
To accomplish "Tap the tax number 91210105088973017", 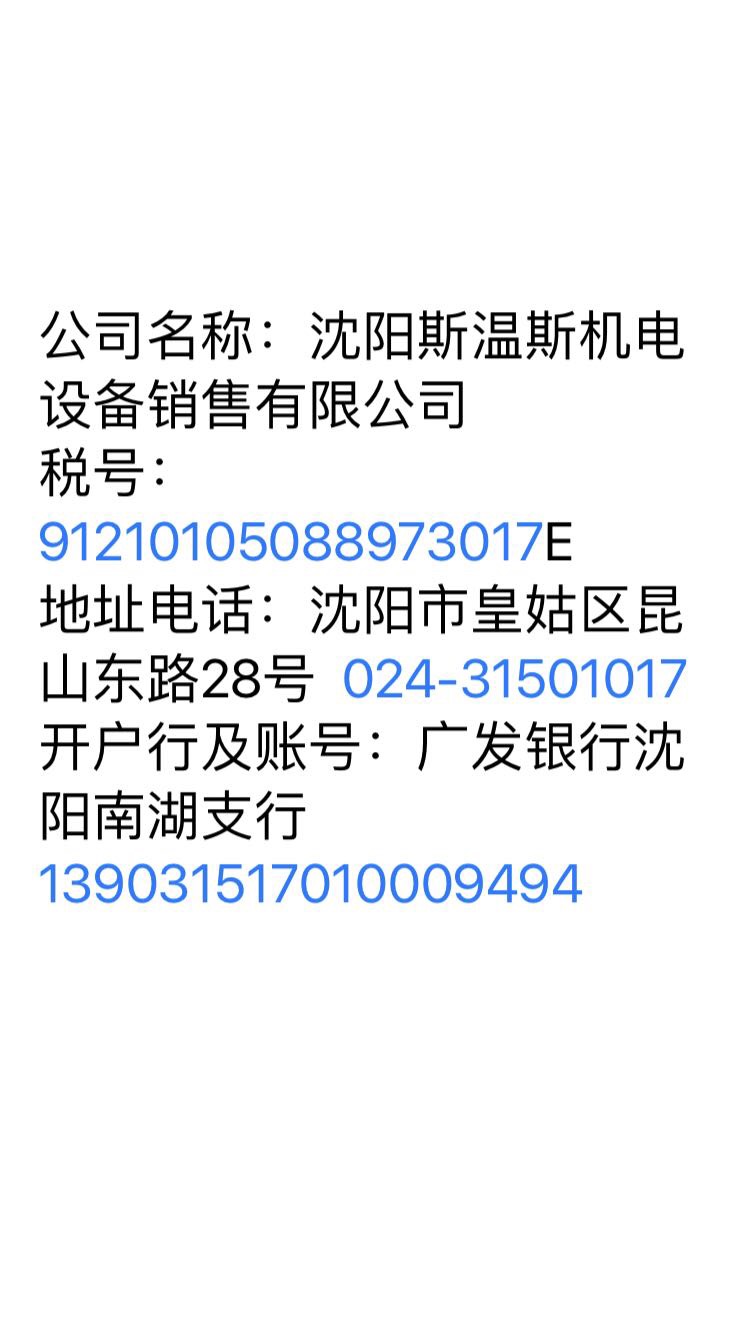I will (x=290, y=542).
